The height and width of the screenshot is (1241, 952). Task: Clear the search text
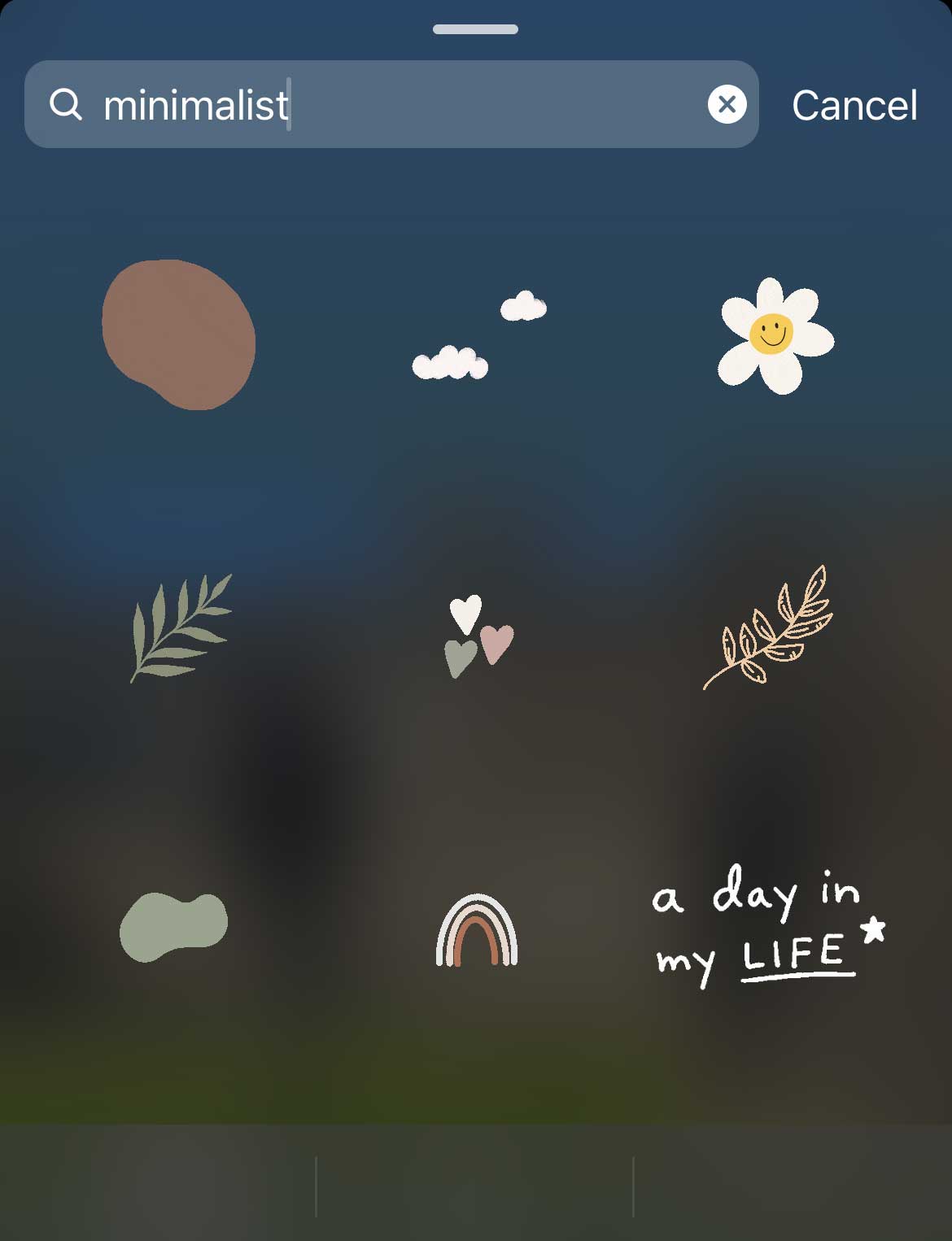click(727, 104)
